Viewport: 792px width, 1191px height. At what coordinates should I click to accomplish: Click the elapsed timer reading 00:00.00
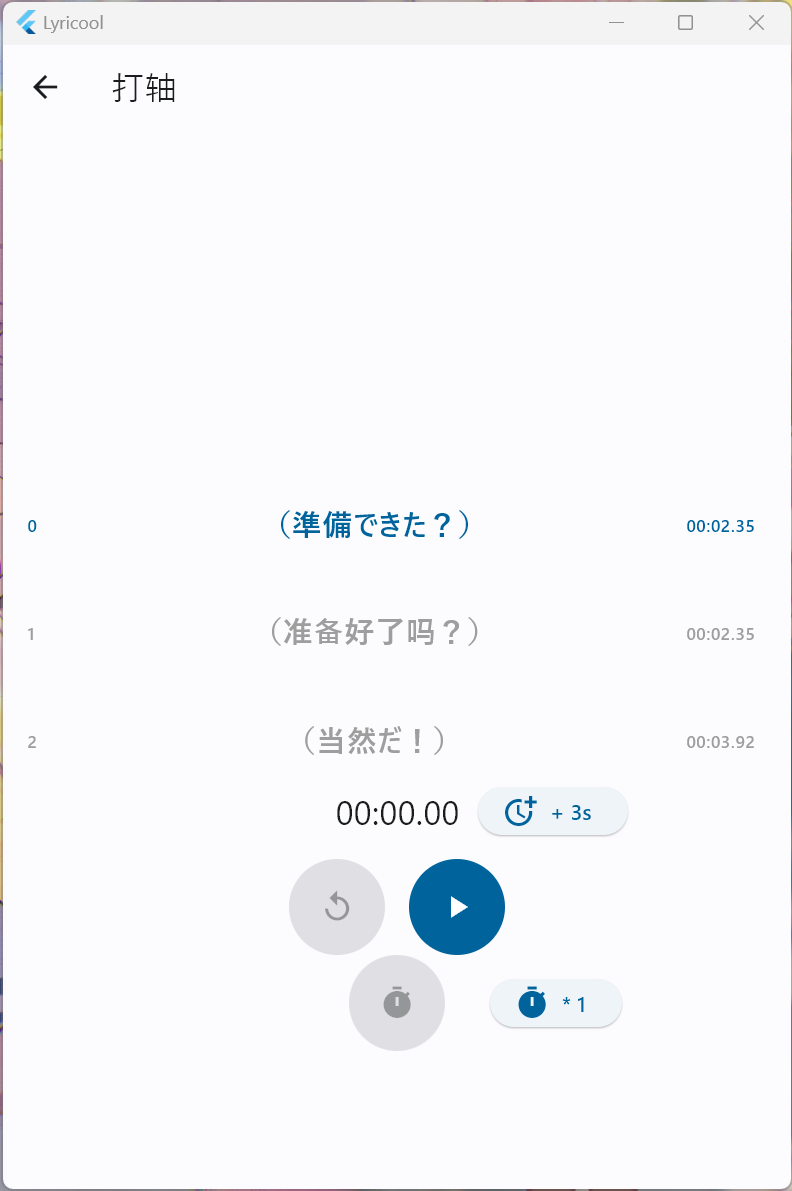[398, 812]
